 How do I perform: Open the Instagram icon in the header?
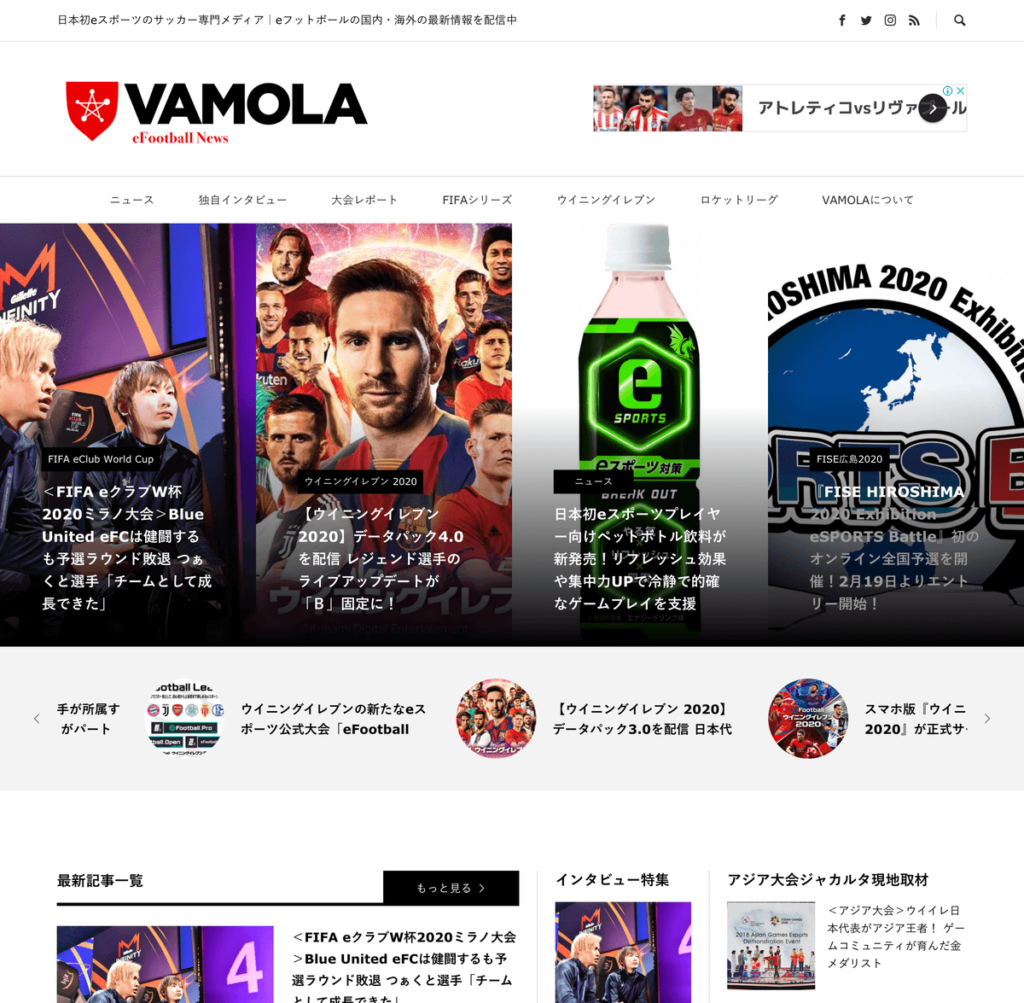(x=890, y=20)
